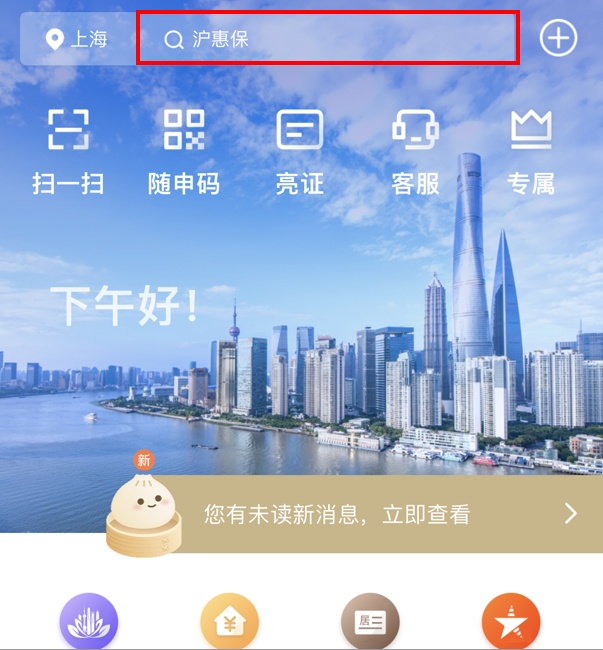Open the 专属 section
This screenshot has width=603, height=650.
point(531,150)
